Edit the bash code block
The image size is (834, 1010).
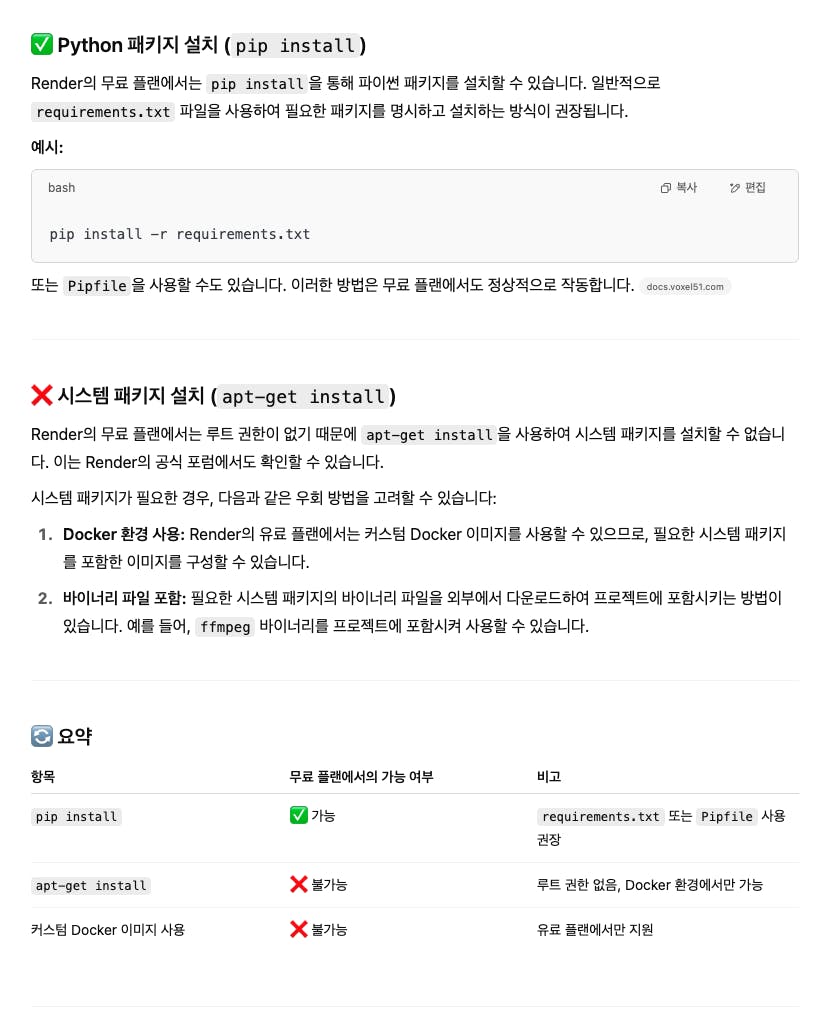(748, 188)
